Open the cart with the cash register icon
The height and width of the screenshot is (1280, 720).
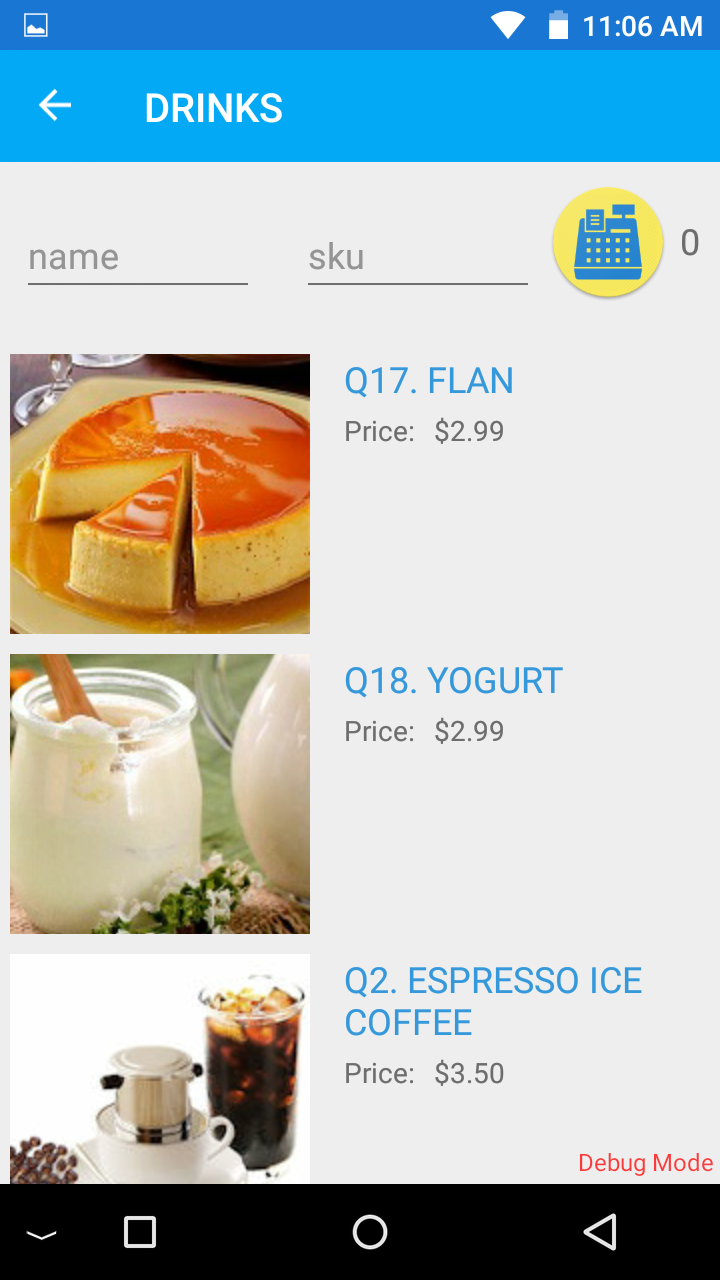[607, 242]
